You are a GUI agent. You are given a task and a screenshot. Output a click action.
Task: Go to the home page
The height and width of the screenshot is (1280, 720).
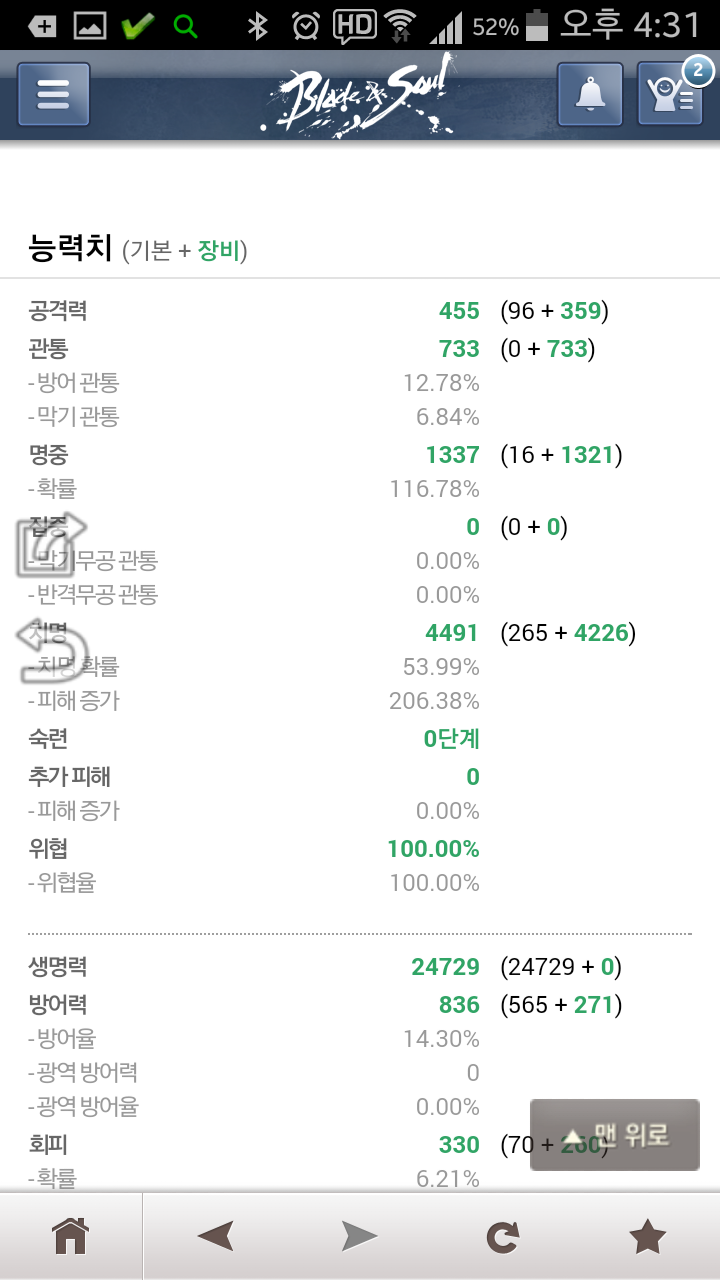tap(71, 1237)
